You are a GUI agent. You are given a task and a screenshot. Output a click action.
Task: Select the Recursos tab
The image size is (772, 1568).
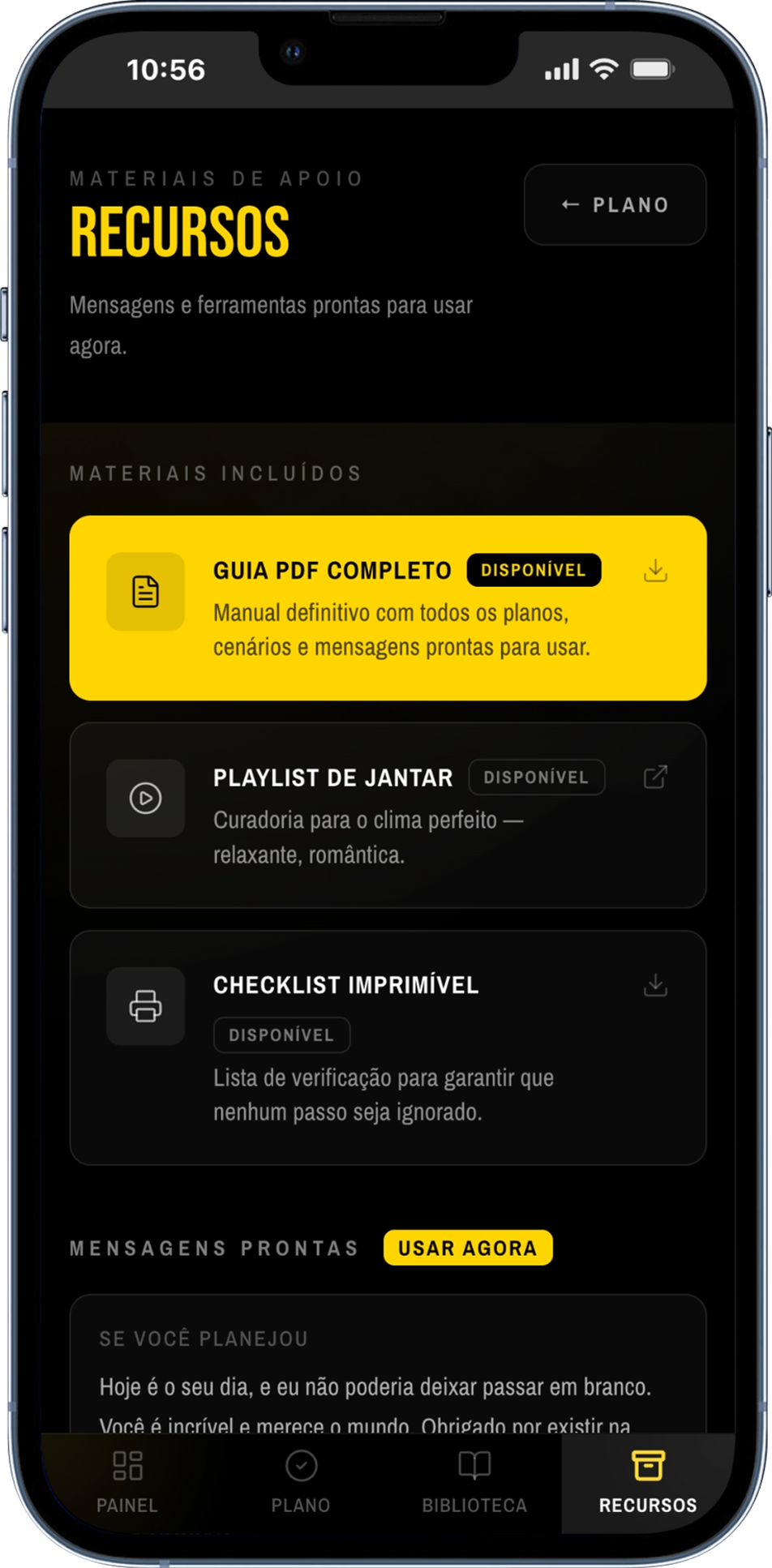click(x=648, y=1482)
